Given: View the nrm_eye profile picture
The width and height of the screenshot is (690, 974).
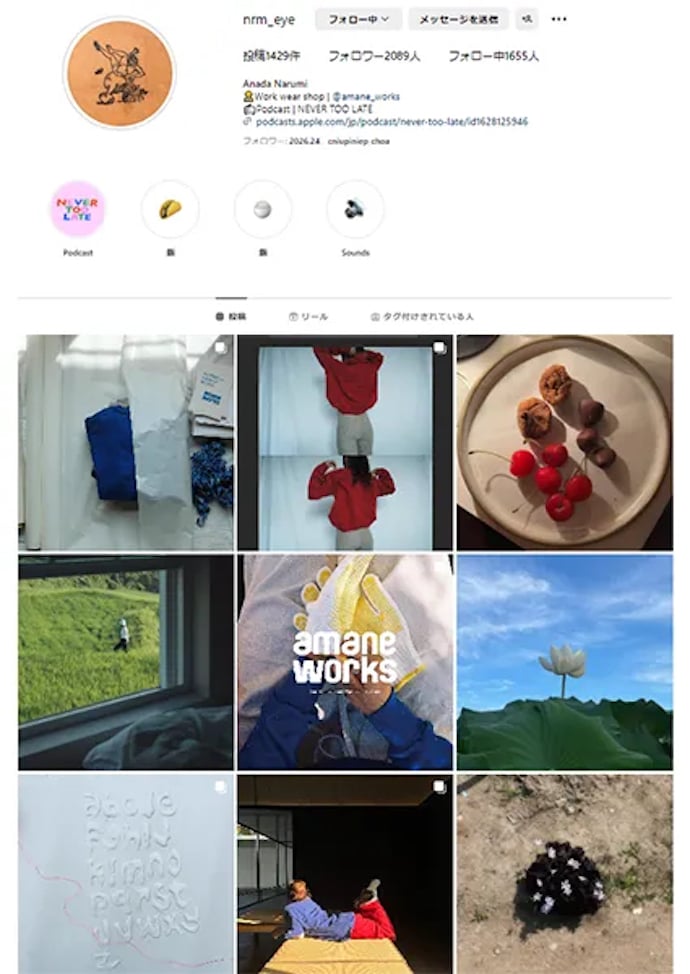Looking at the screenshot, I should [x=119, y=73].
